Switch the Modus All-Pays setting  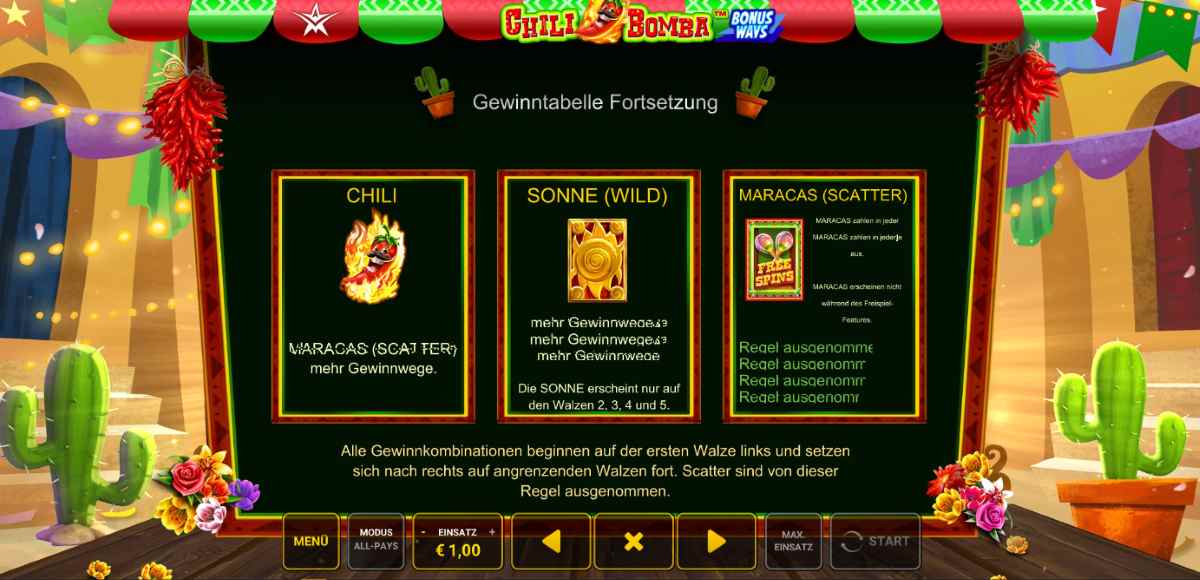coord(376,541)
